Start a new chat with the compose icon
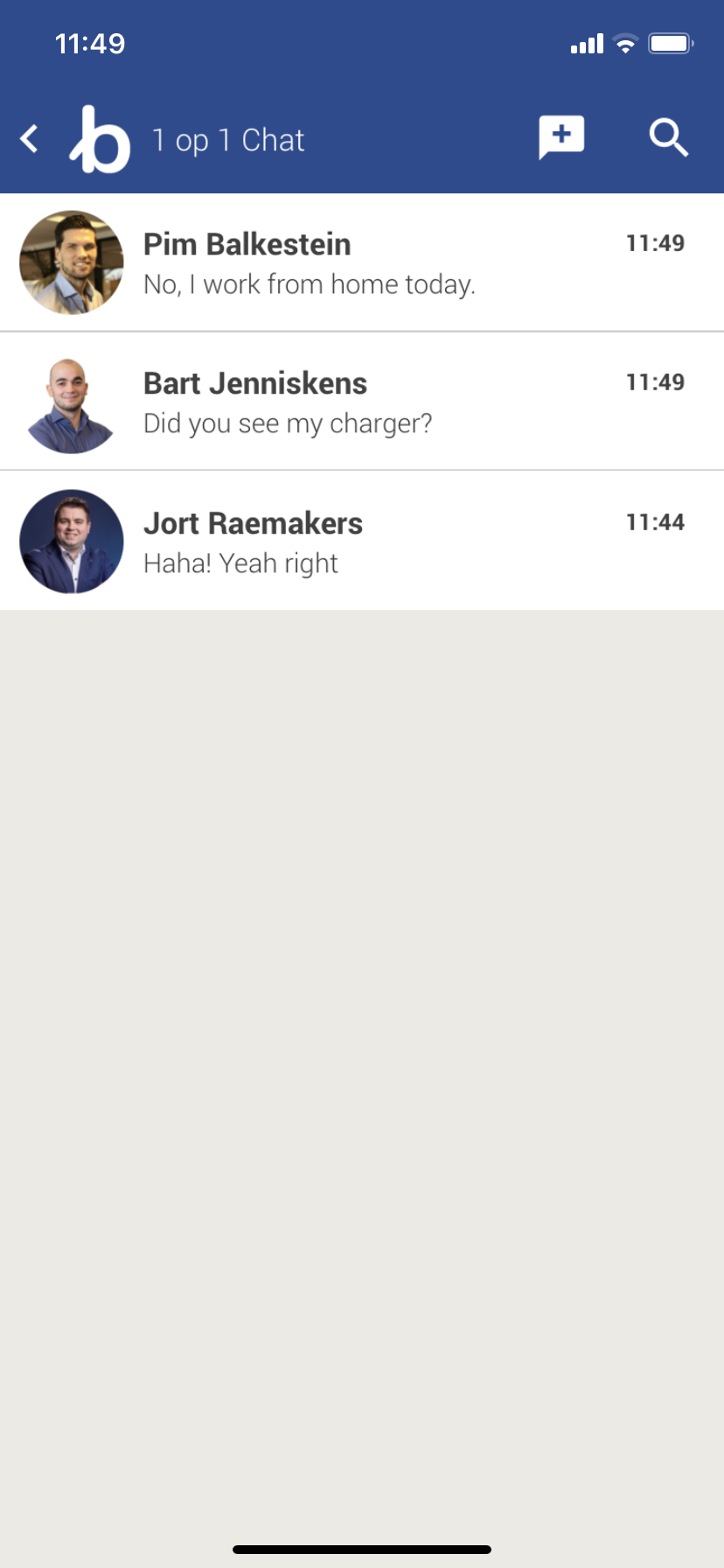This screenshot has width=724, height=1568. (x=560, y=137)
